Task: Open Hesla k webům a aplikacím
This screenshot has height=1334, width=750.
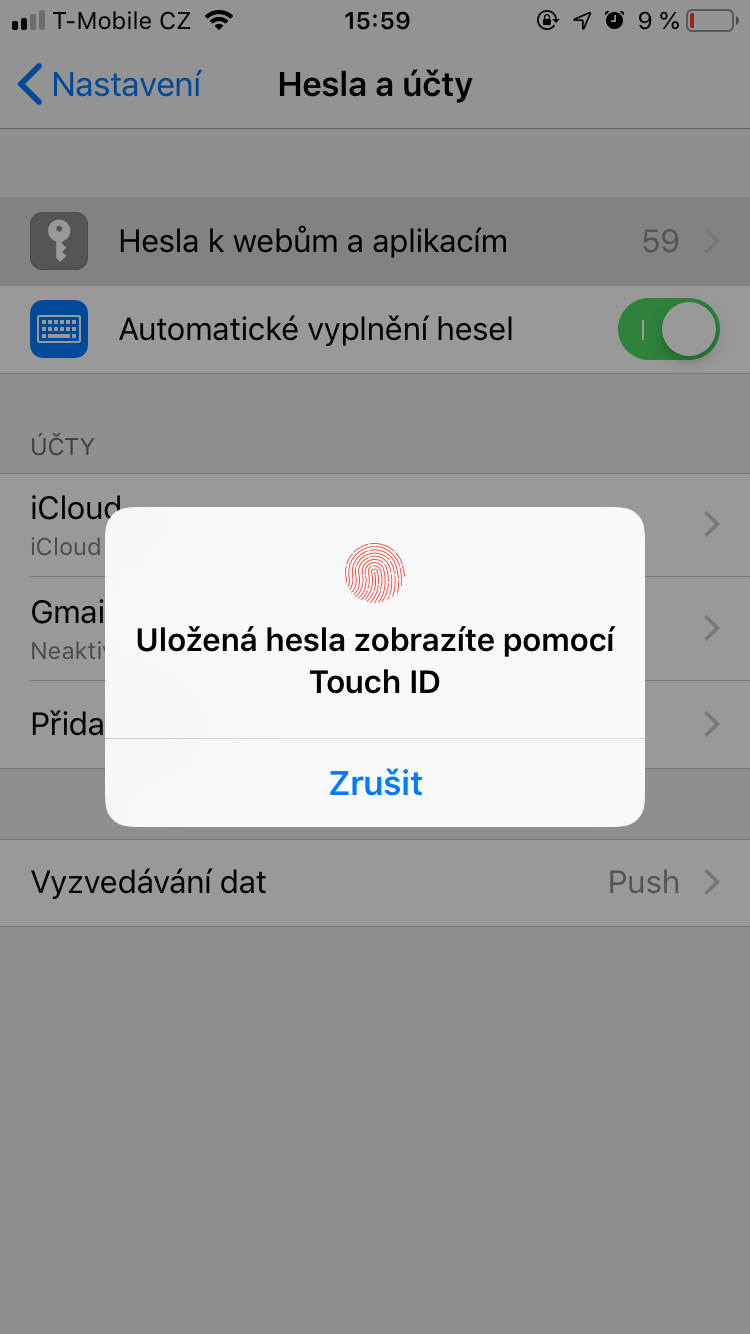Action: [x=375, y=241]
